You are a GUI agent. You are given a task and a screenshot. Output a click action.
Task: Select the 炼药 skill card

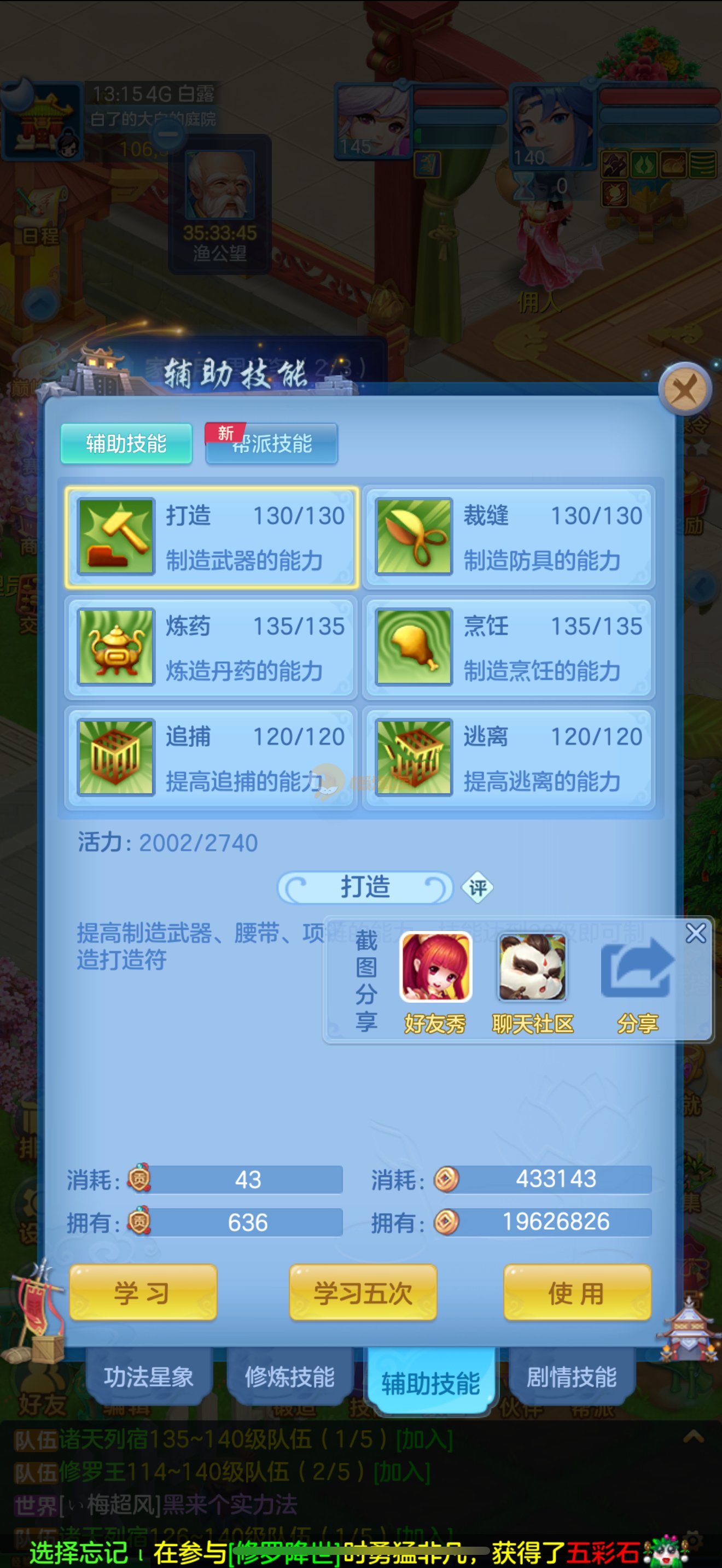tap(211, 647)
